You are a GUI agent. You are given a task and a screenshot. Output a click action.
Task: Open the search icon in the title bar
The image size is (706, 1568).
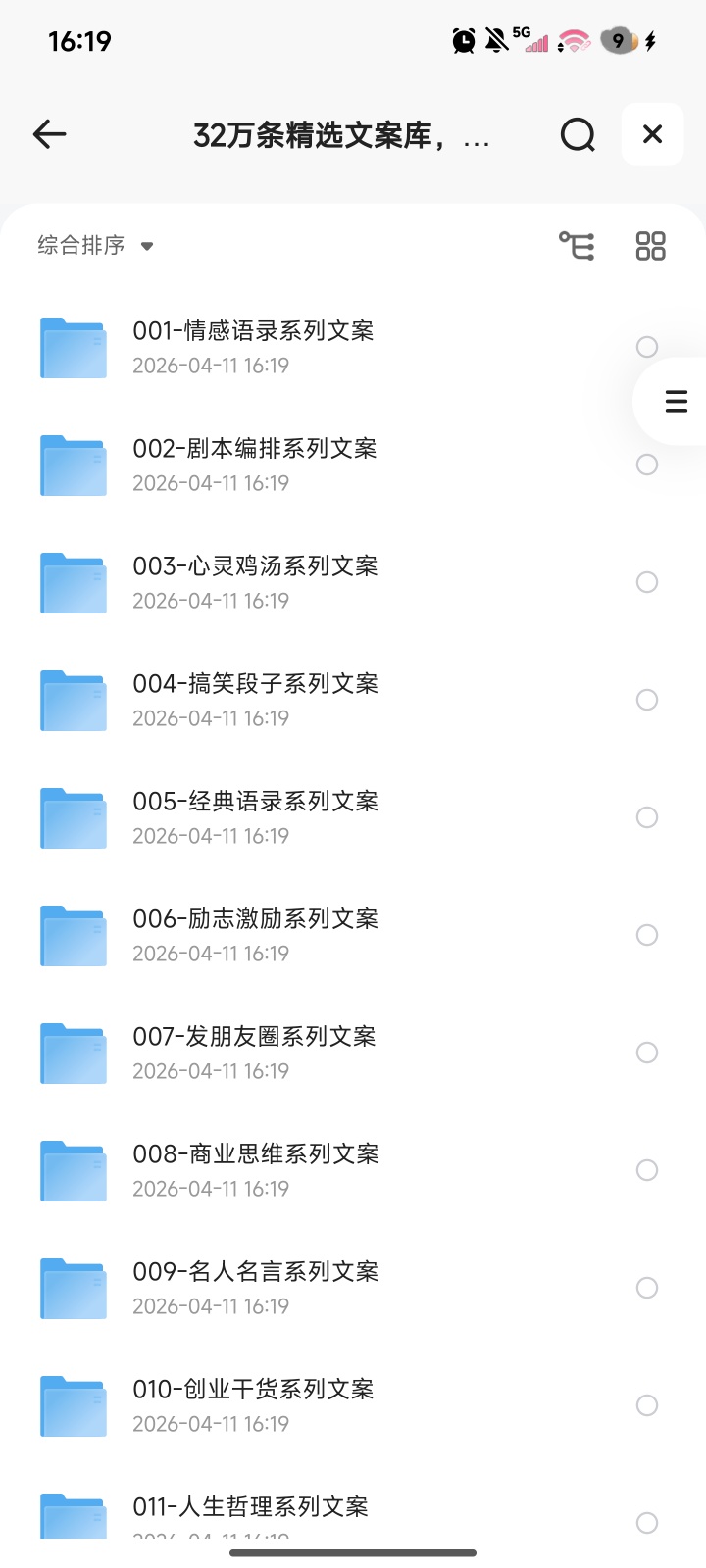578,134
